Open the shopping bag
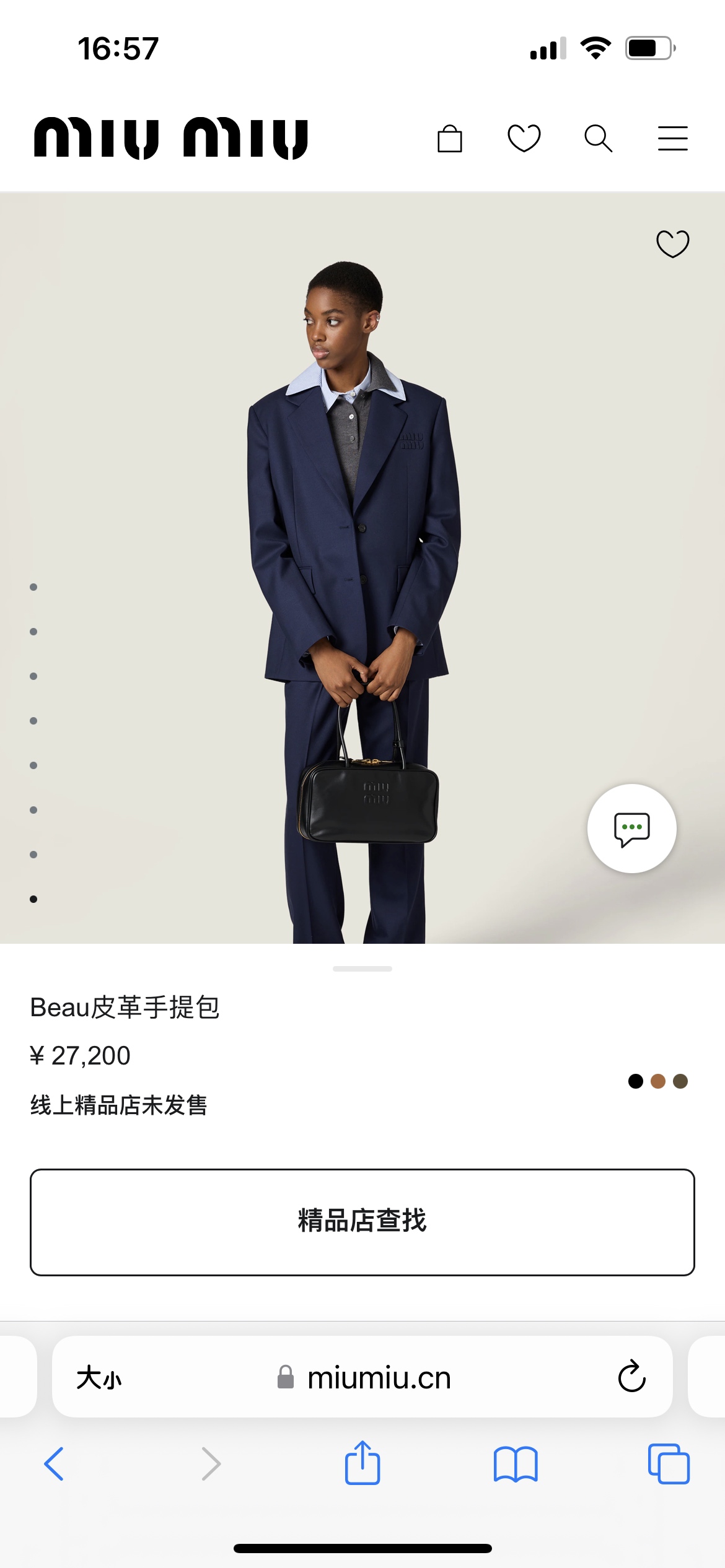725x1568 pixels. pyautogui.click(x=449, y=139)
